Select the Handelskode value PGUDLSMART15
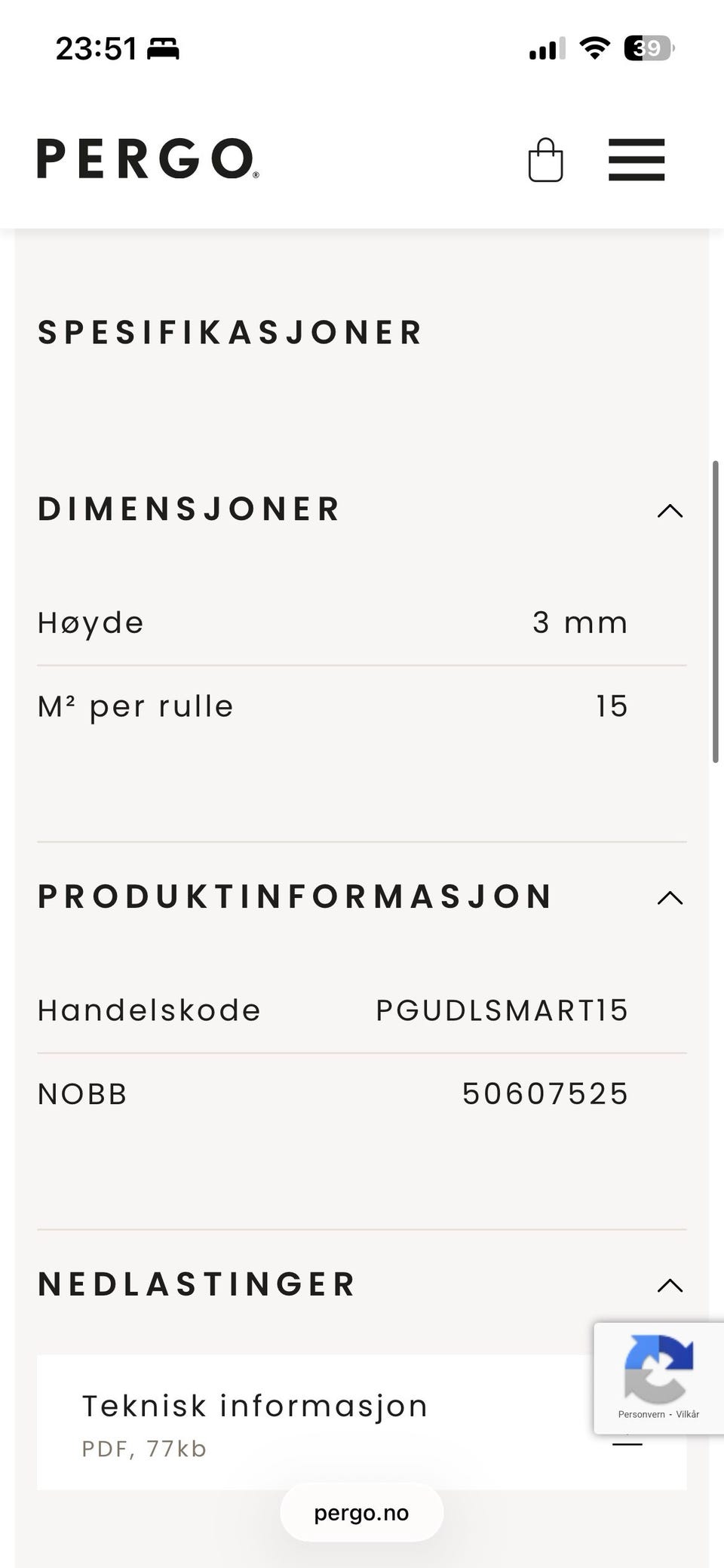 pos(502,1010)
